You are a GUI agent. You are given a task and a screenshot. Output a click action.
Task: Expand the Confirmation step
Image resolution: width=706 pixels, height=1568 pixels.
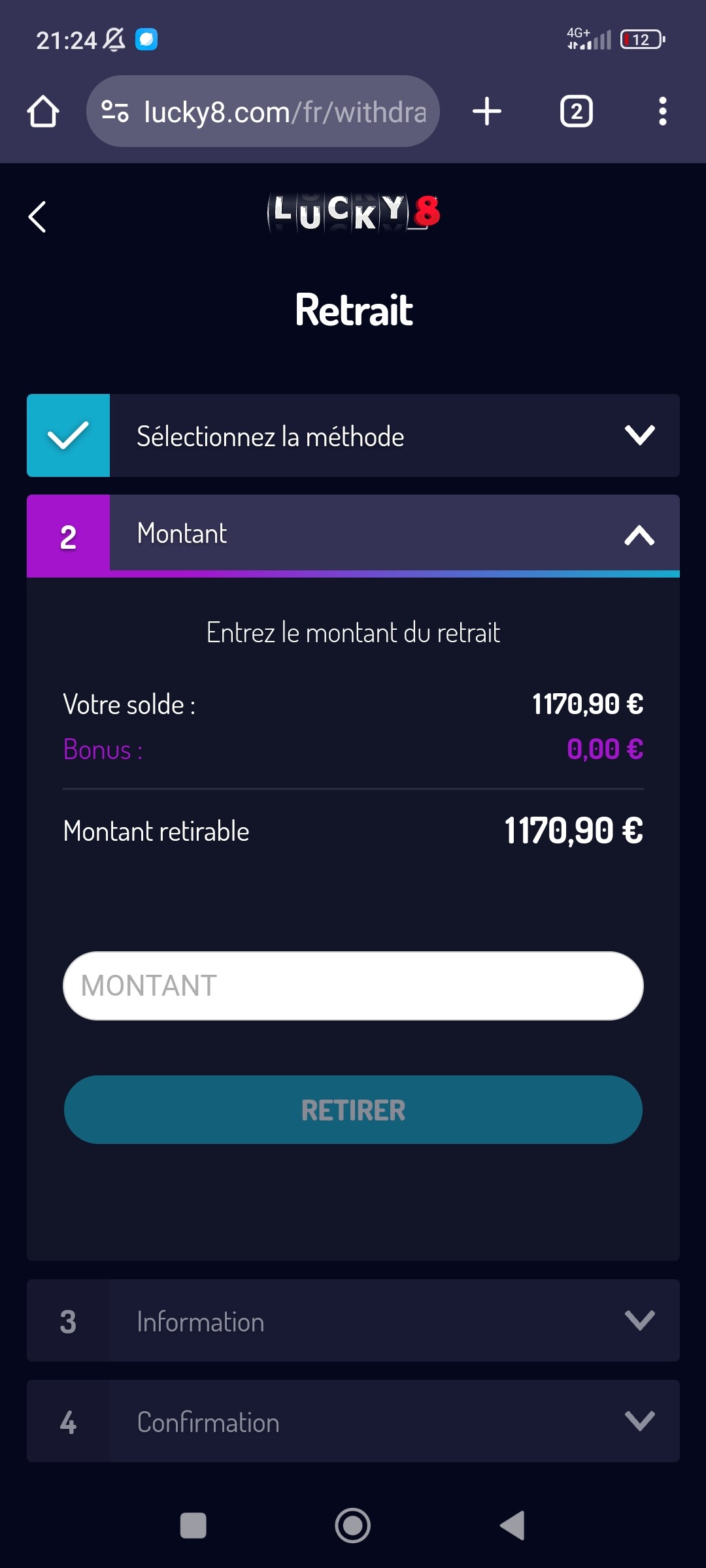[x=353, y=1421]
